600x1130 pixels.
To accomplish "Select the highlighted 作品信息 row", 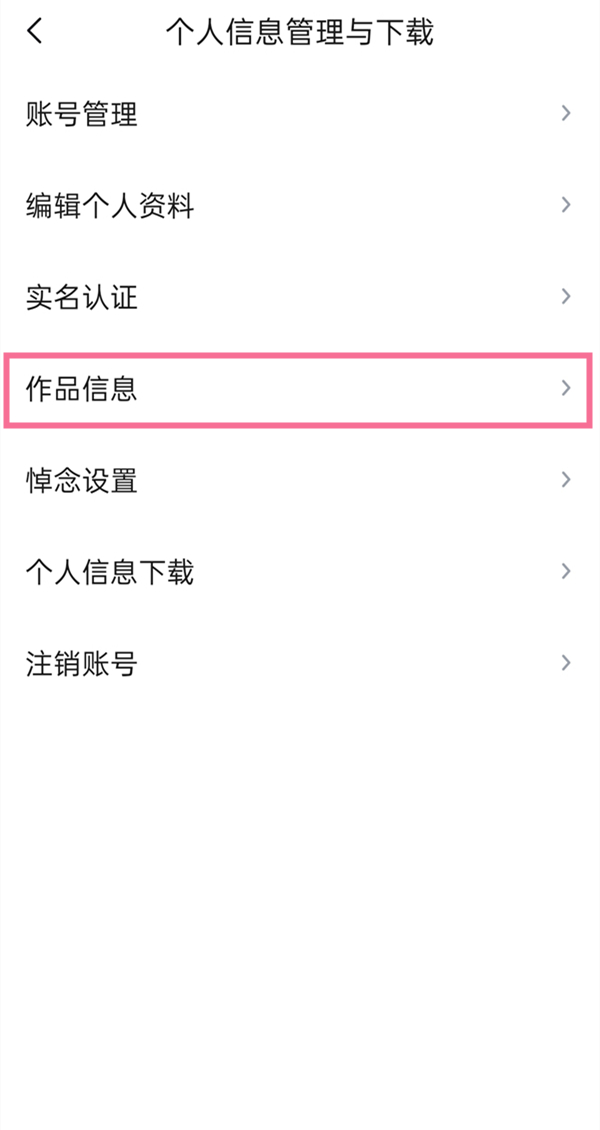I will pos(300,389).
